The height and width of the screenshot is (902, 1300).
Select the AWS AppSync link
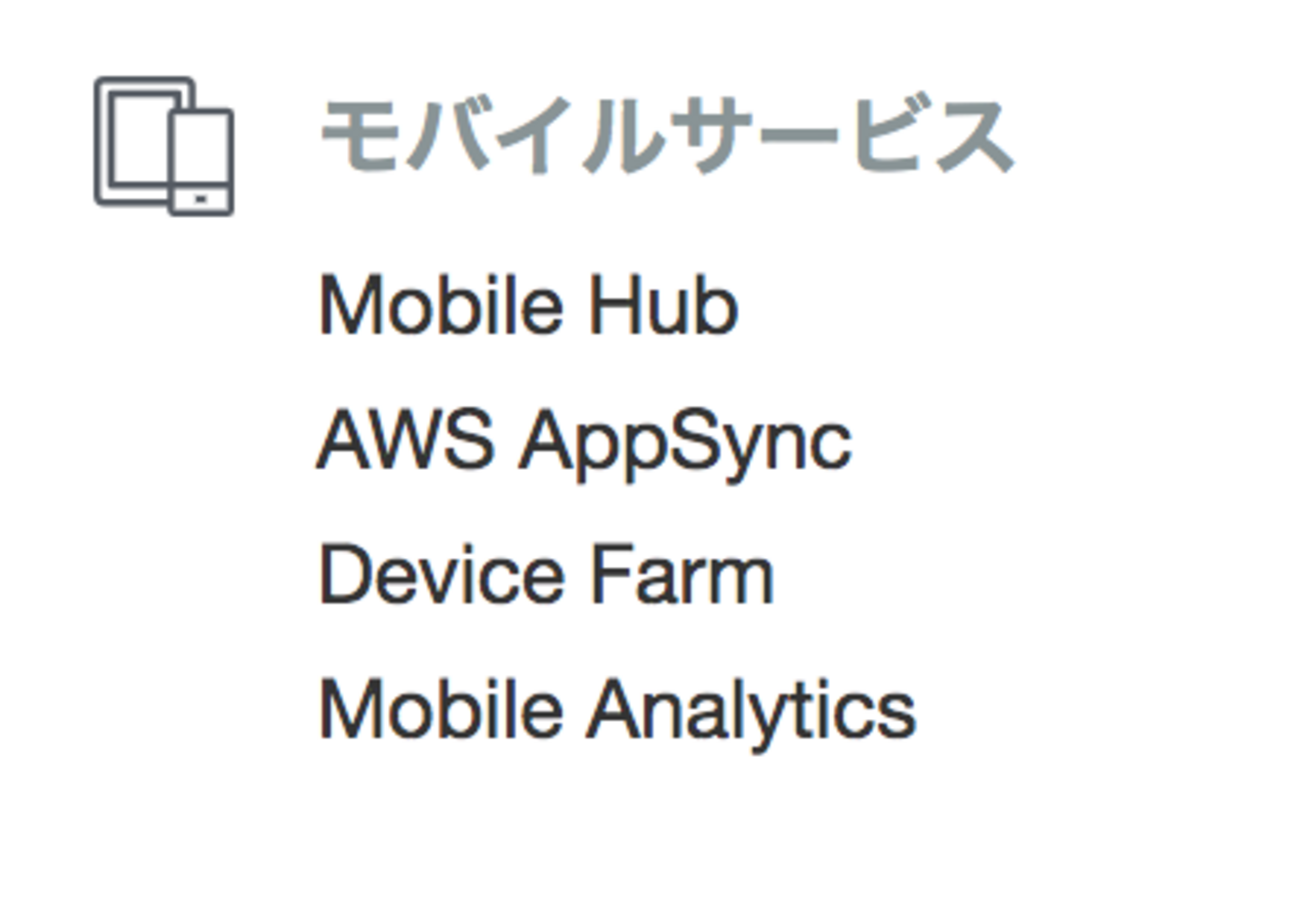[x=584, y=442]
